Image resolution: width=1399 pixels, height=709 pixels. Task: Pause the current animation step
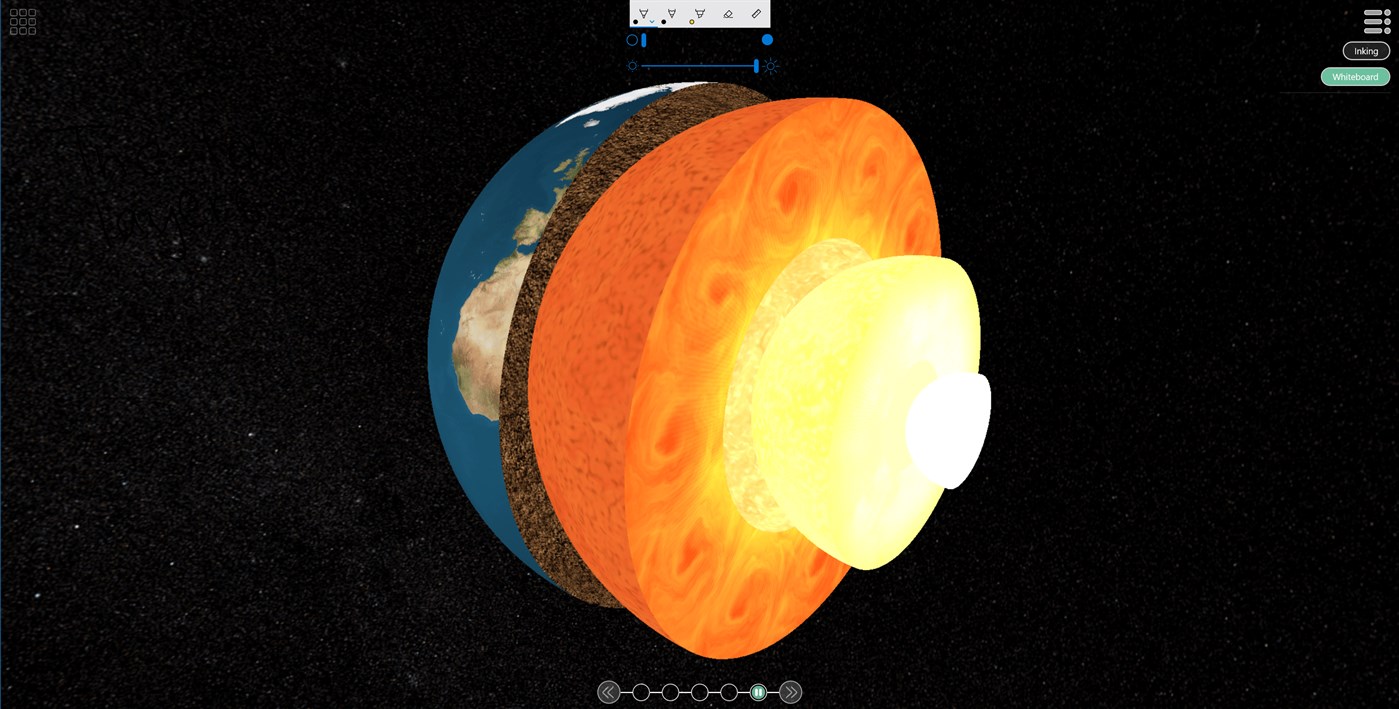(x=758, y=692)
